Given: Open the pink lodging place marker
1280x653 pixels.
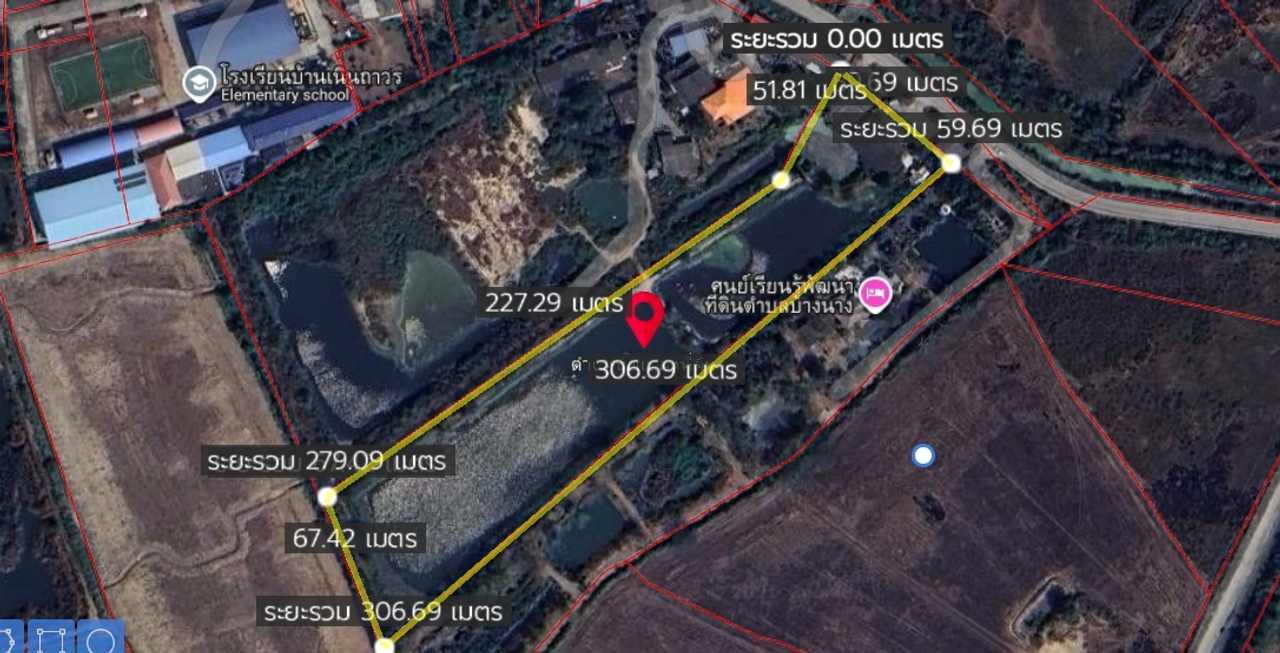Looking at the screenshot, I should pyautogui.click(x=876, y=294).
